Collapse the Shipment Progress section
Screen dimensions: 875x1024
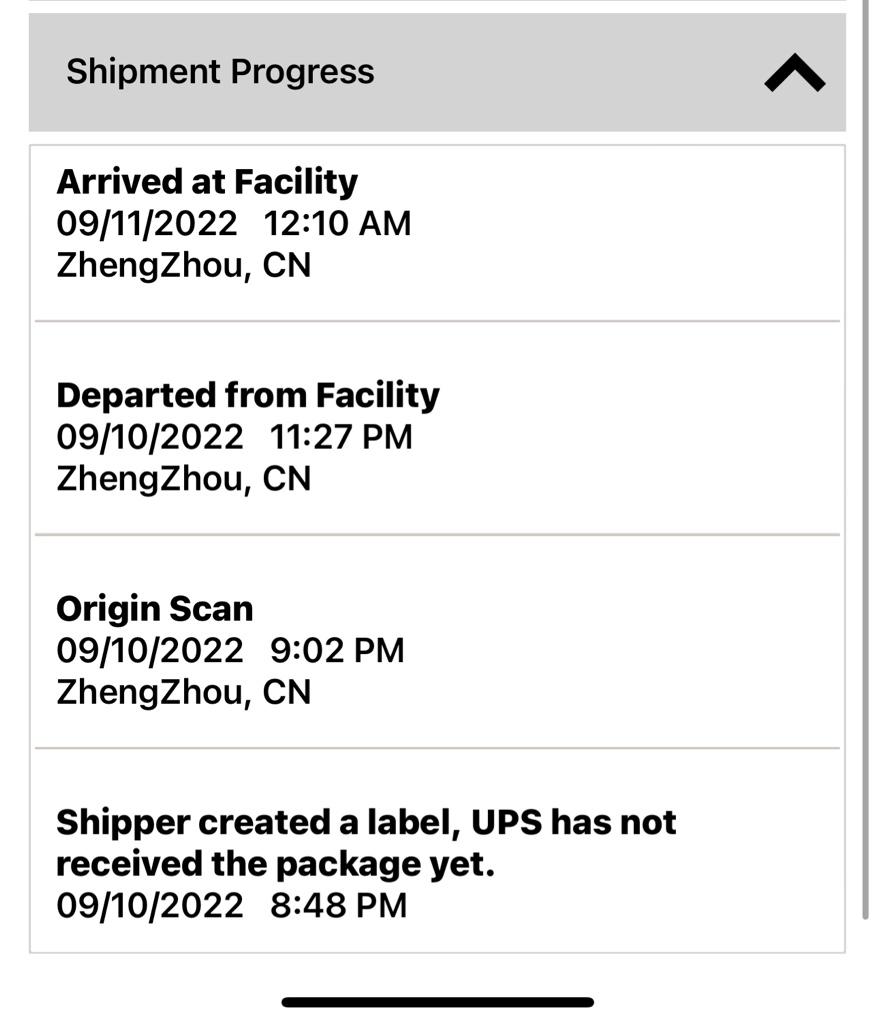click(x=794, y=73)
